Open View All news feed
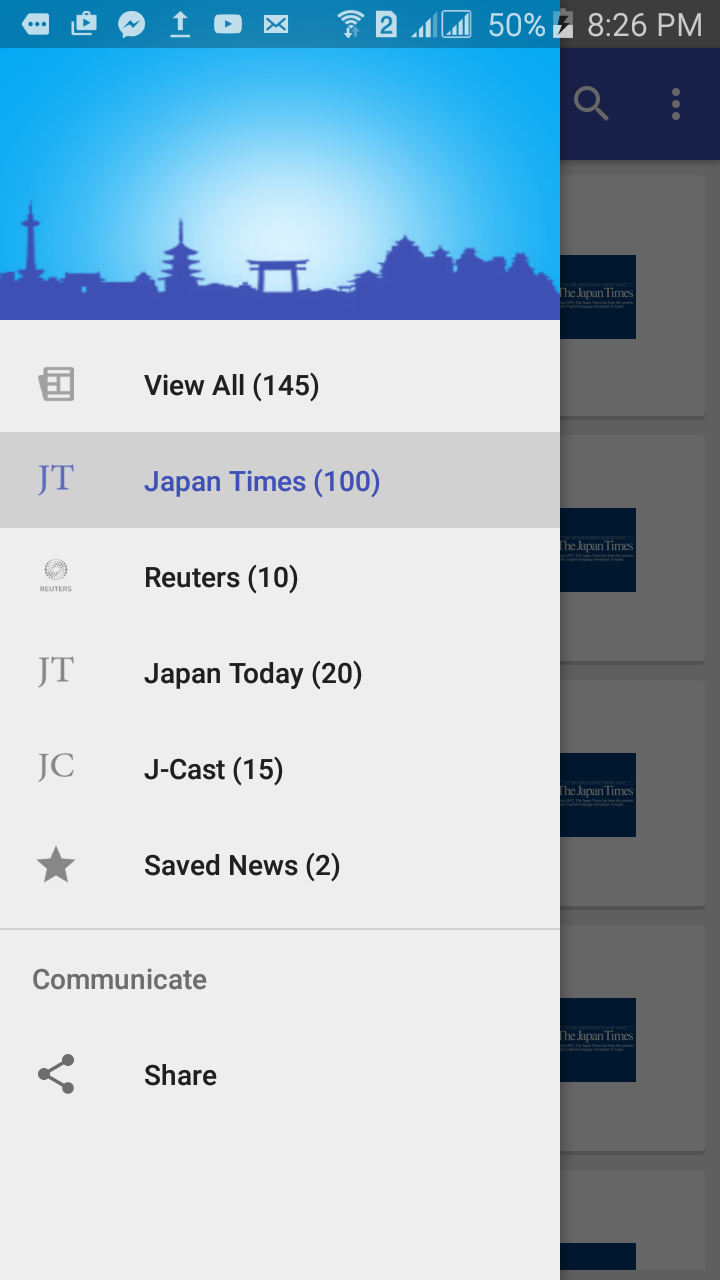This screenshot has height=1280, width=720. 231,385
